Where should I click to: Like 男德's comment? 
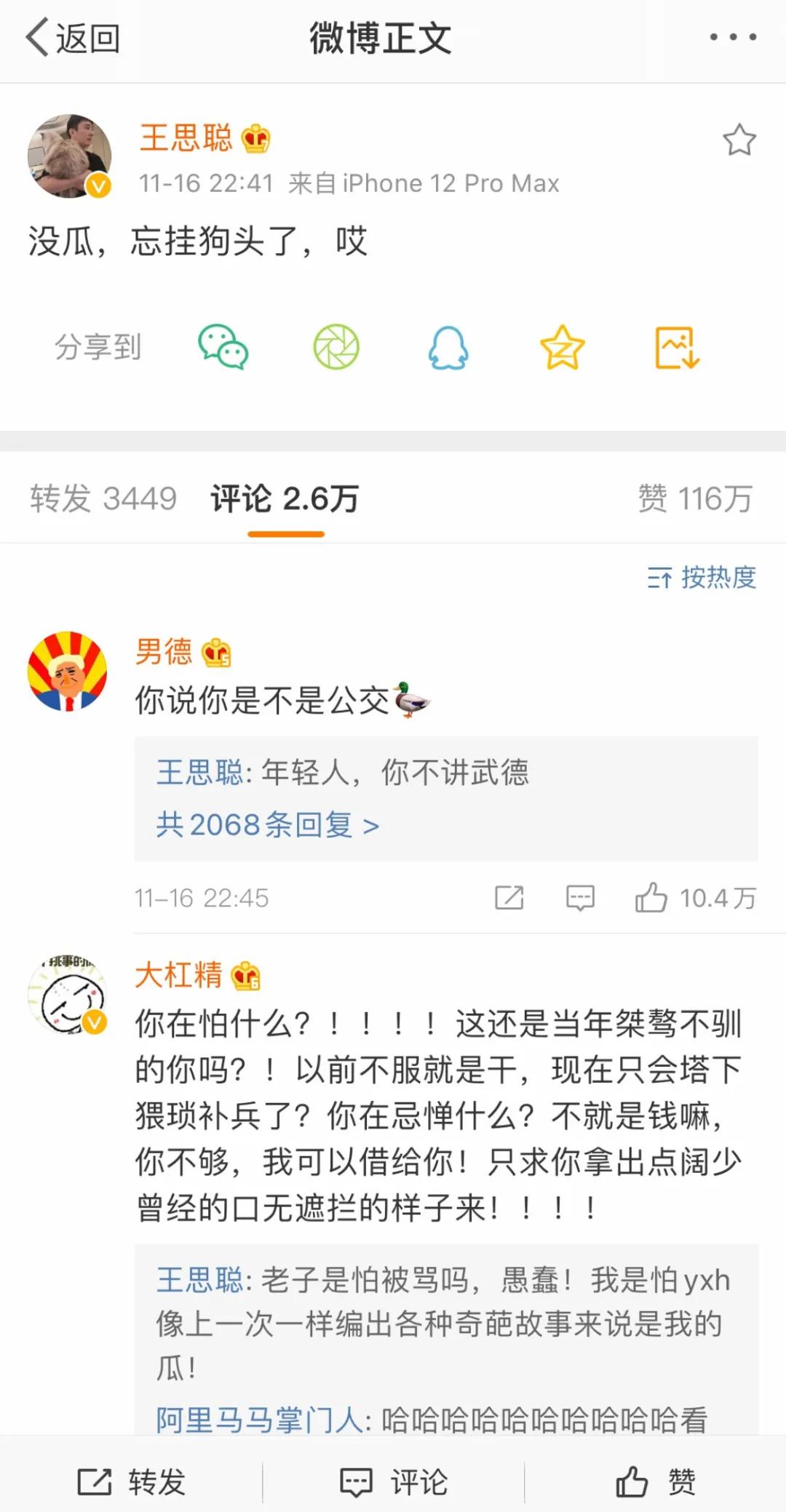pyautogui.click(x=651, y=898)
